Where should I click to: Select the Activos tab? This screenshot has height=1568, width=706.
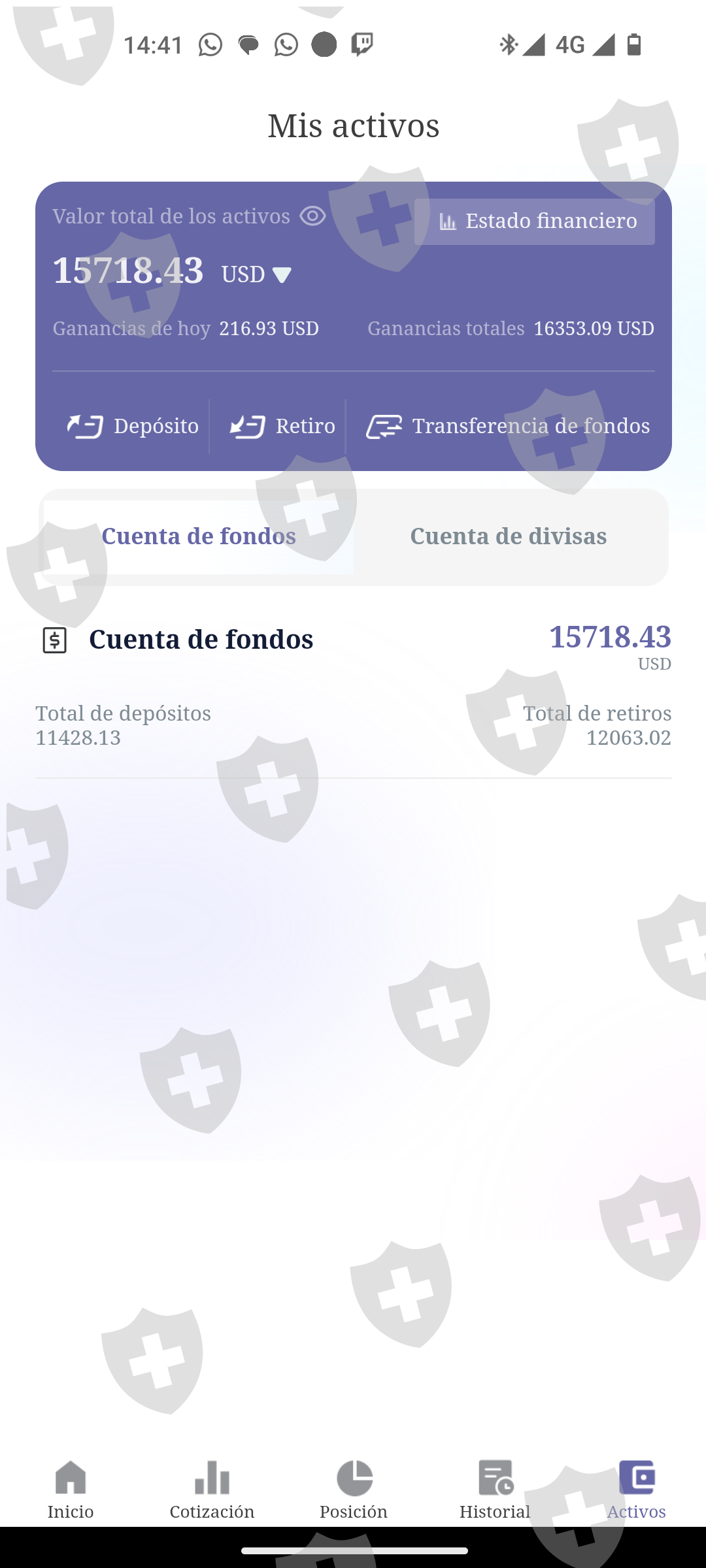click(x=636, y=1490)
